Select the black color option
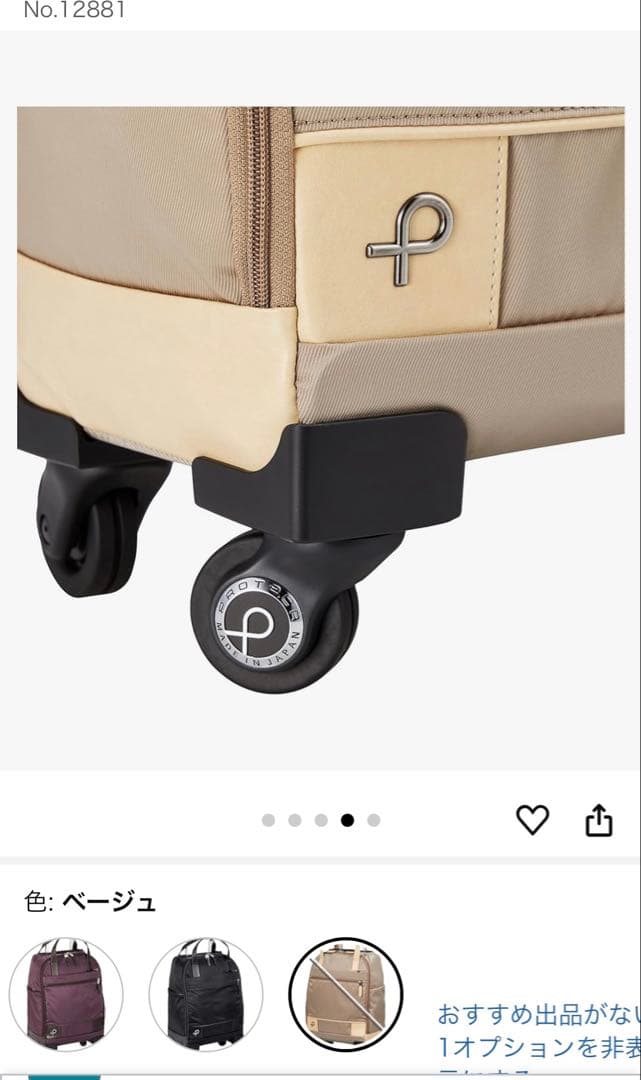 (206, 994)
